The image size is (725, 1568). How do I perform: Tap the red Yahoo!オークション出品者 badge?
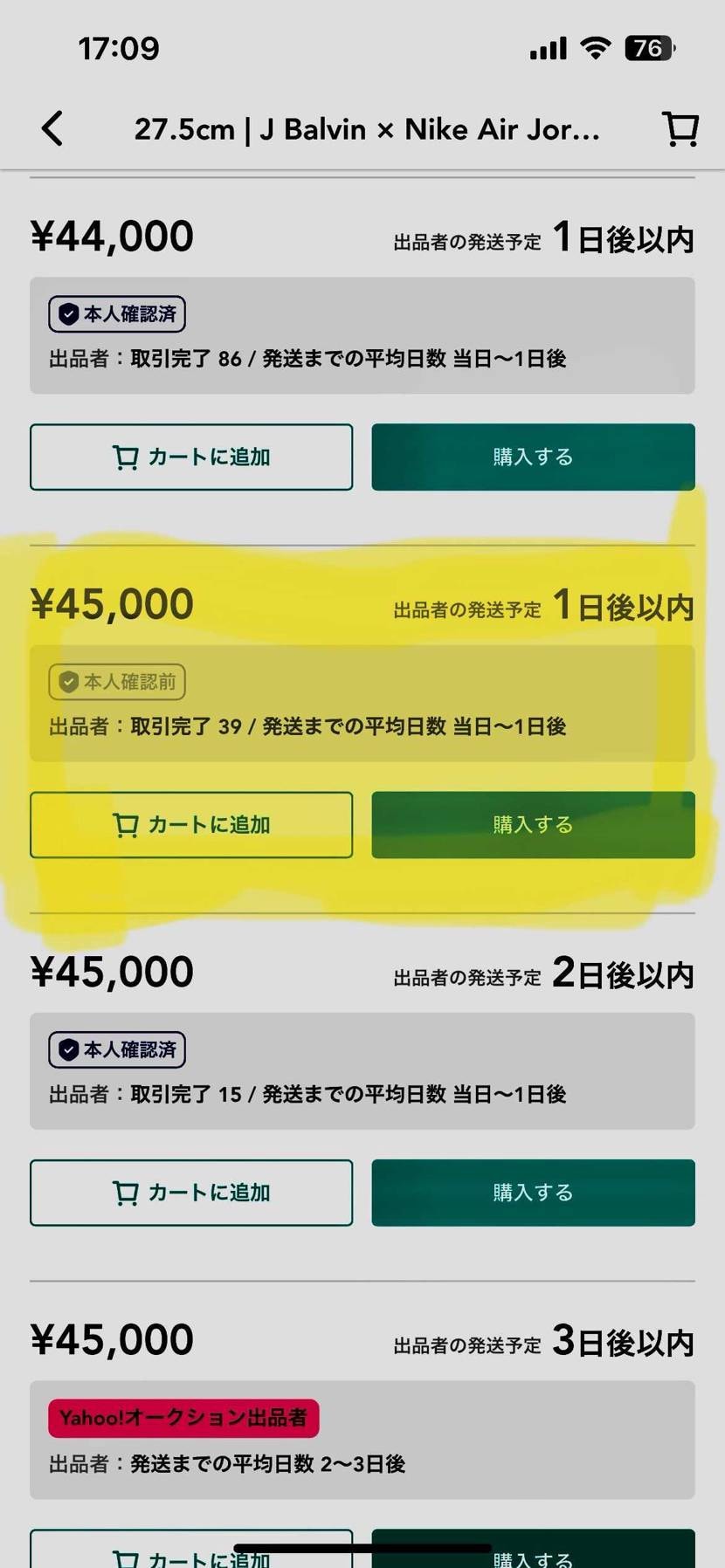pos(183,1418)
